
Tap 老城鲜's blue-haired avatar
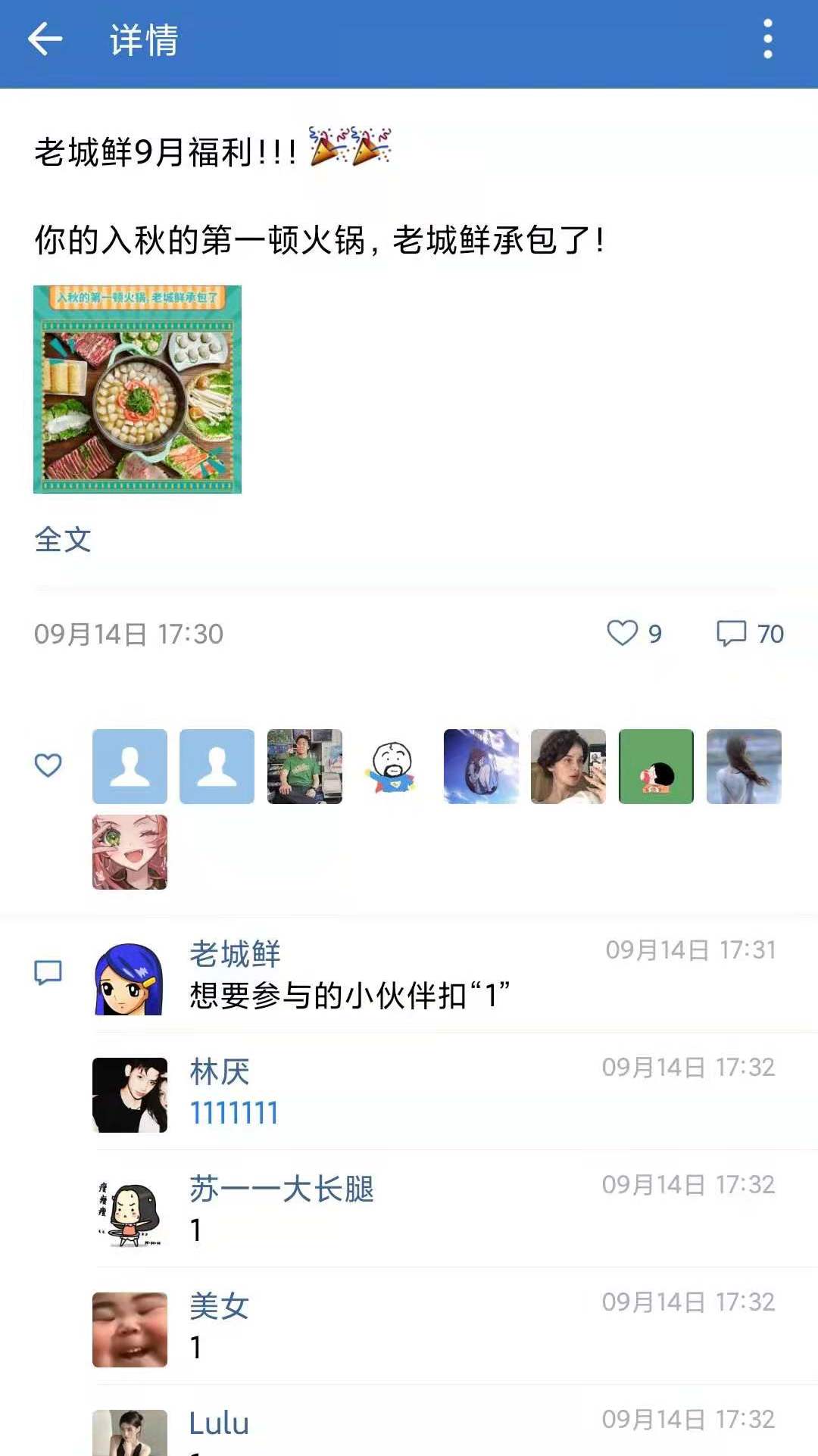click(130, 978)
